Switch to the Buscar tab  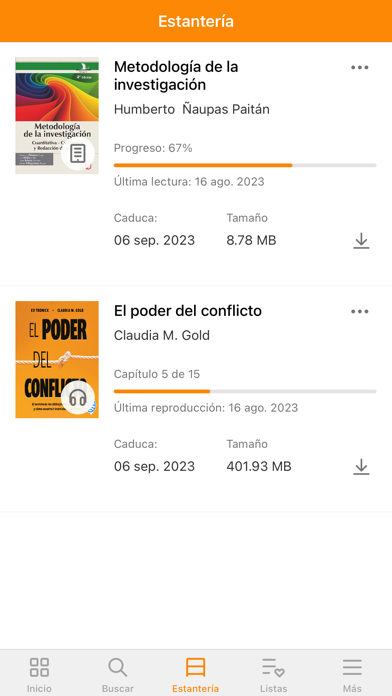click(x=118, y=675)
